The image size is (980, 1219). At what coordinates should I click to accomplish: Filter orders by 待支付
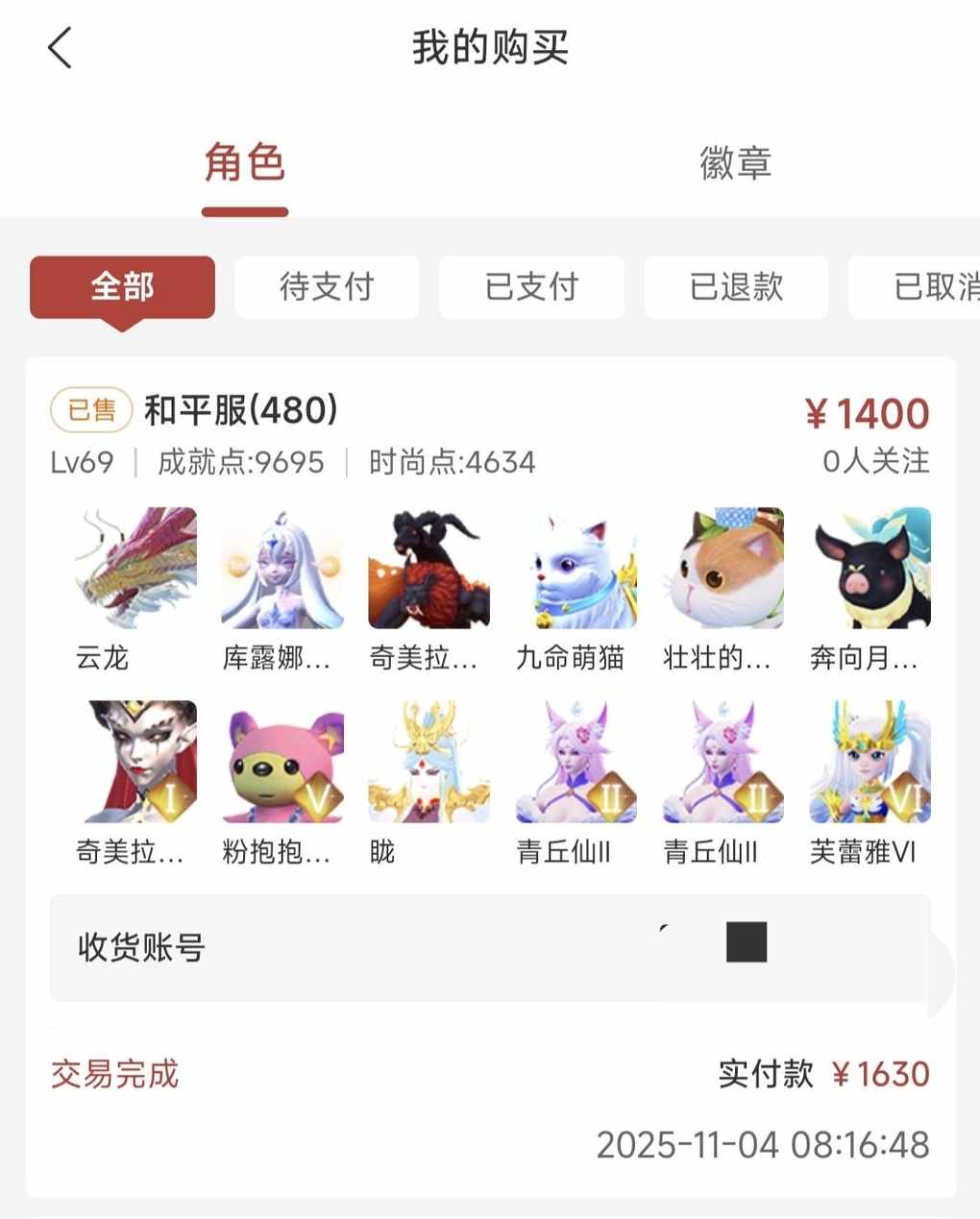point(327,286)
